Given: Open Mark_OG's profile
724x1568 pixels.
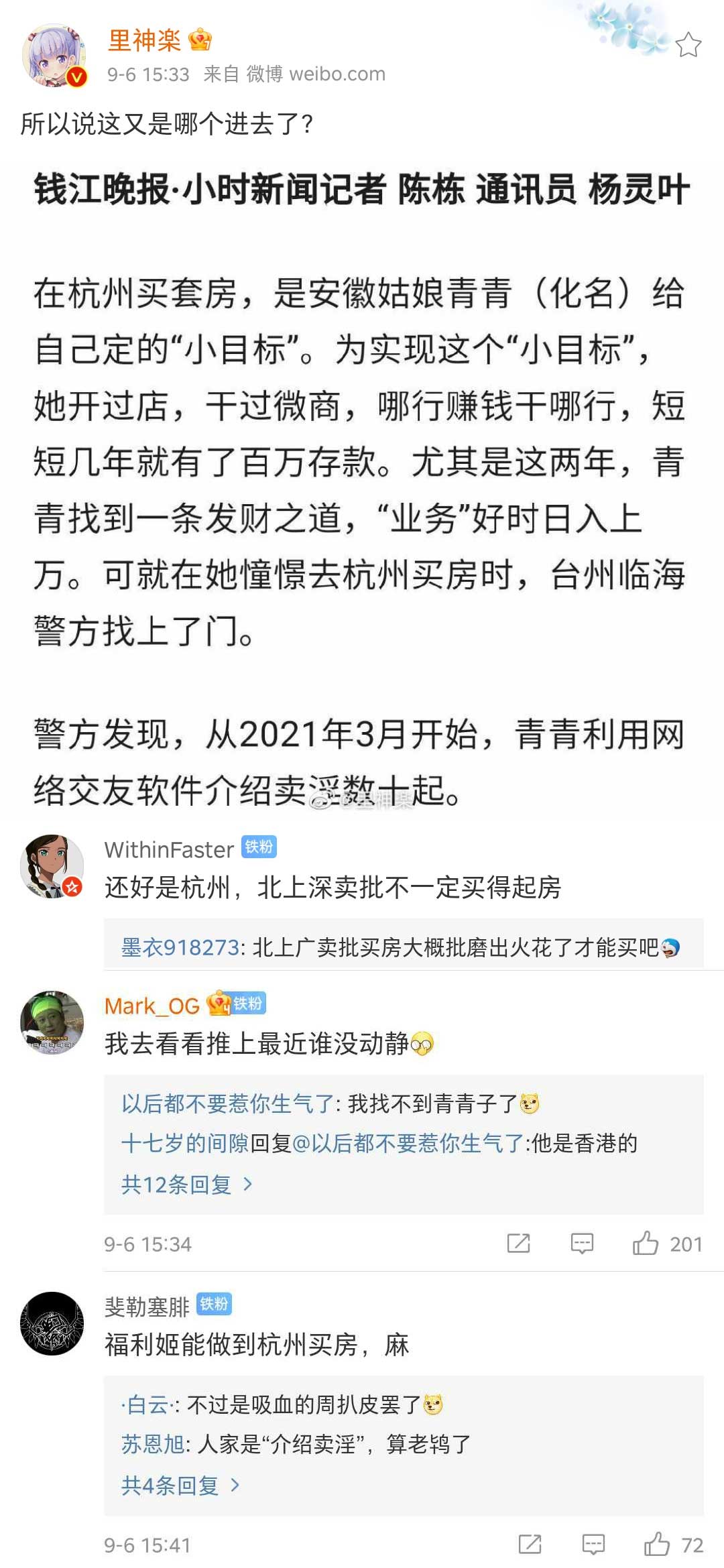Looking at the screenshot, I should coord(152,1006).
